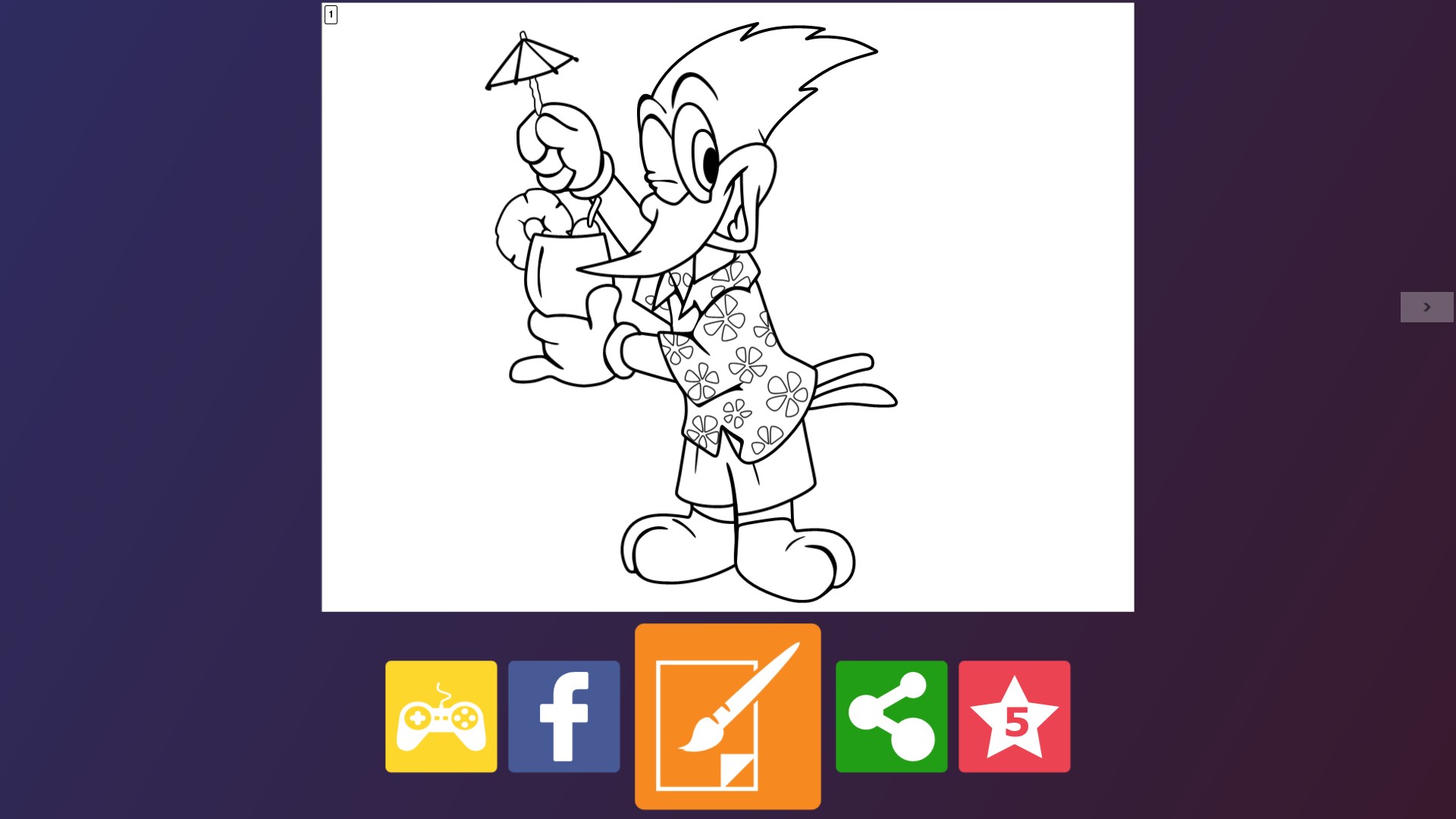Screen dimensions: 1456x819
Task: Go to the next coloring page arrow
Action: click(x=1426, y=307)
